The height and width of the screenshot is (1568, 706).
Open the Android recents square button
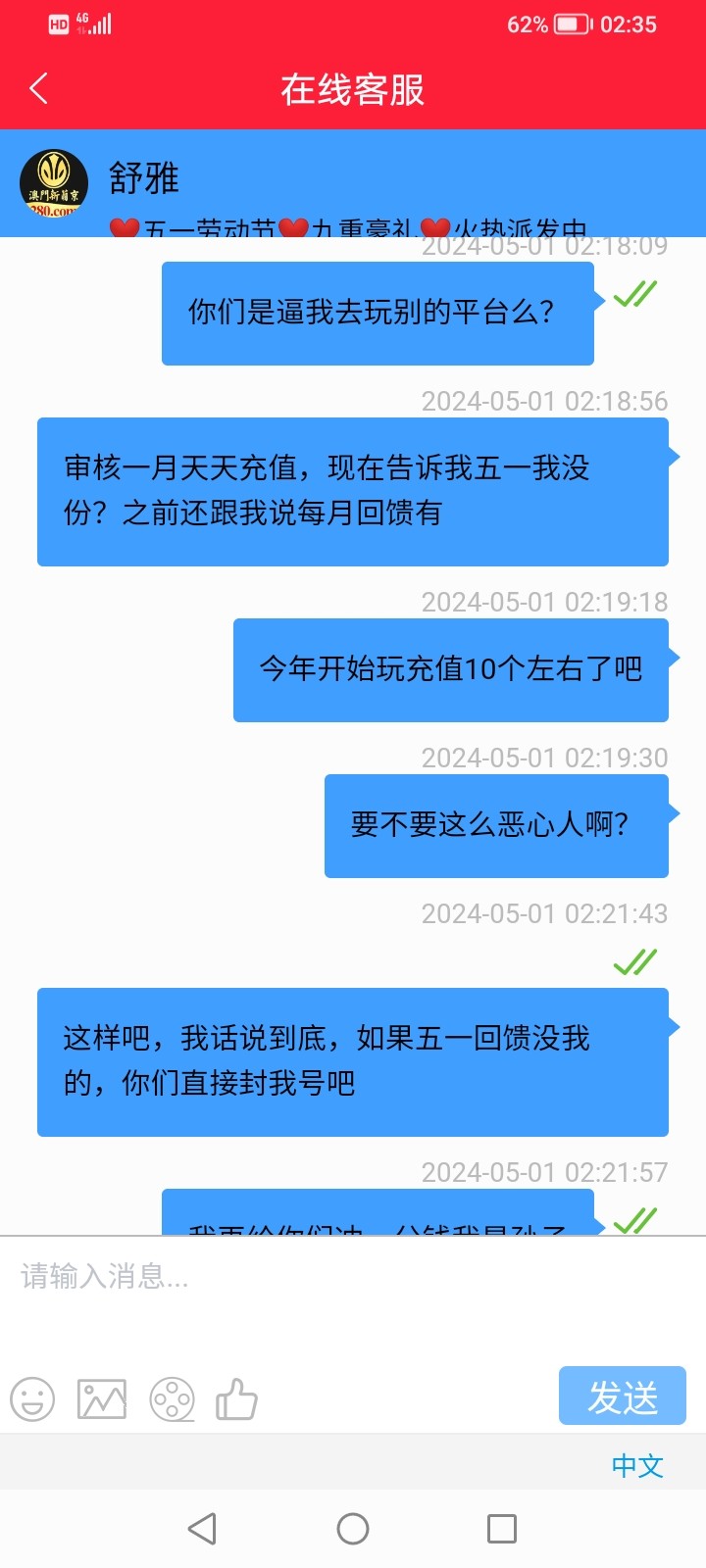point(503,1527)
